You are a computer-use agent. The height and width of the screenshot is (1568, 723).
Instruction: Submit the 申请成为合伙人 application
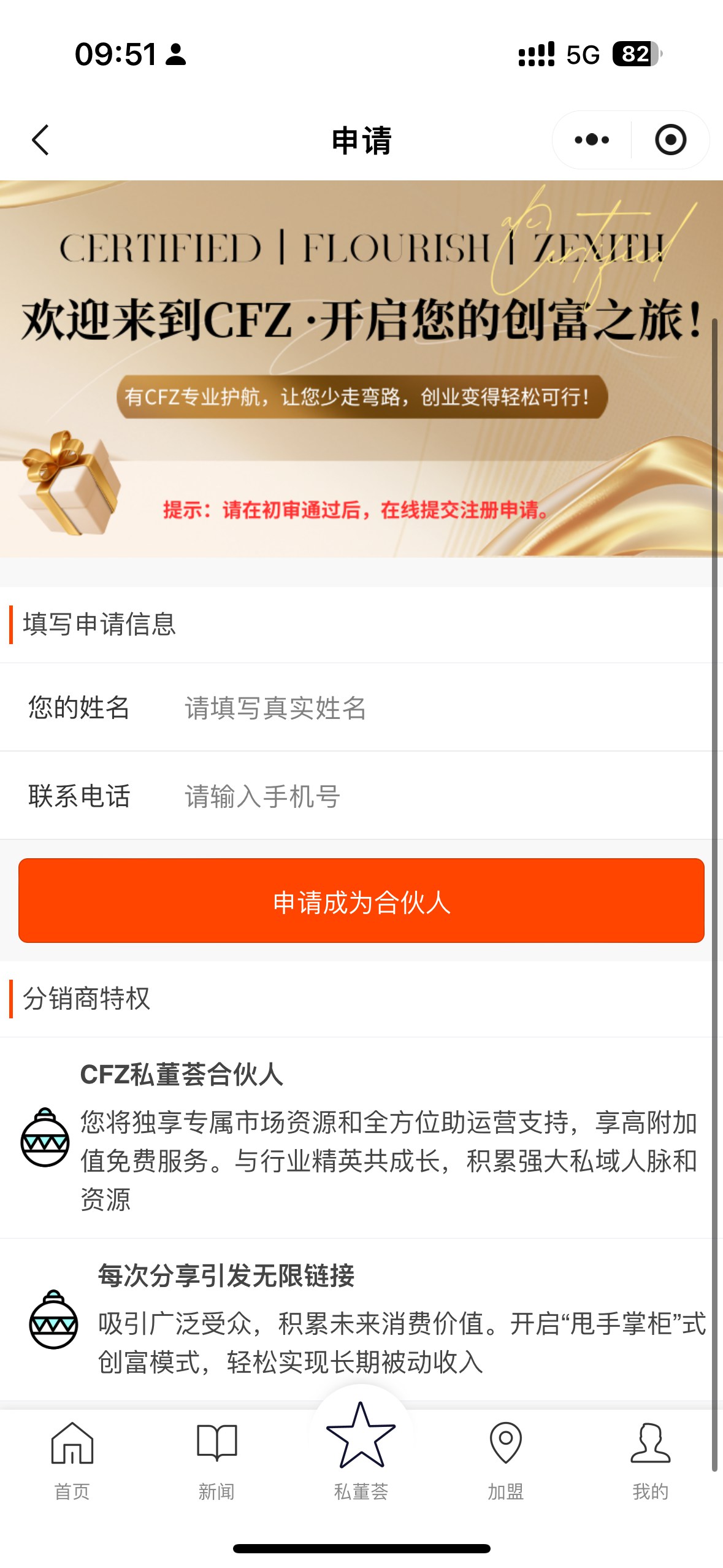coord(361,901)
